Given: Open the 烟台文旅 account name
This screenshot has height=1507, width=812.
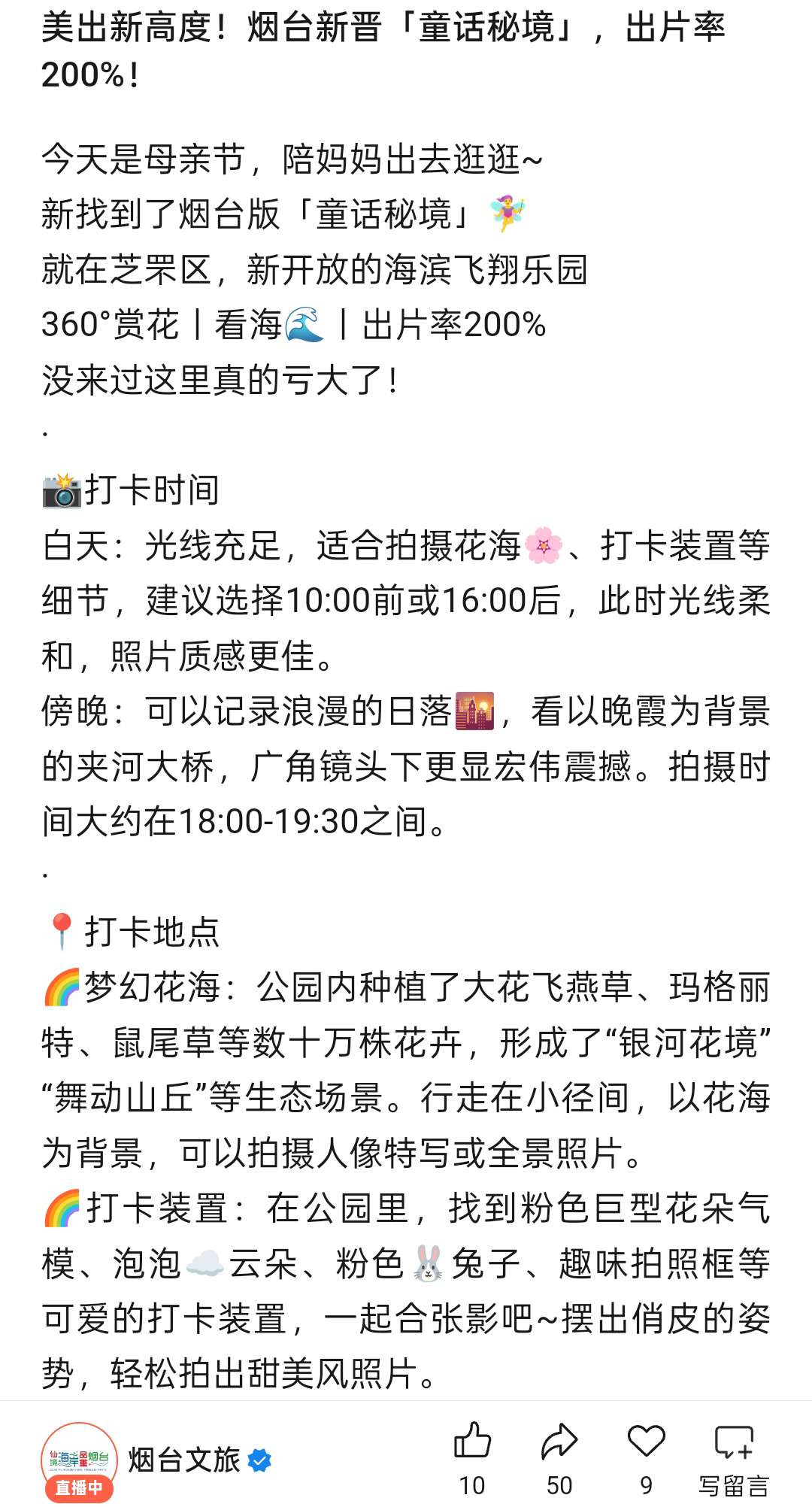Looking at the screenshot, I should (184, 1460).
